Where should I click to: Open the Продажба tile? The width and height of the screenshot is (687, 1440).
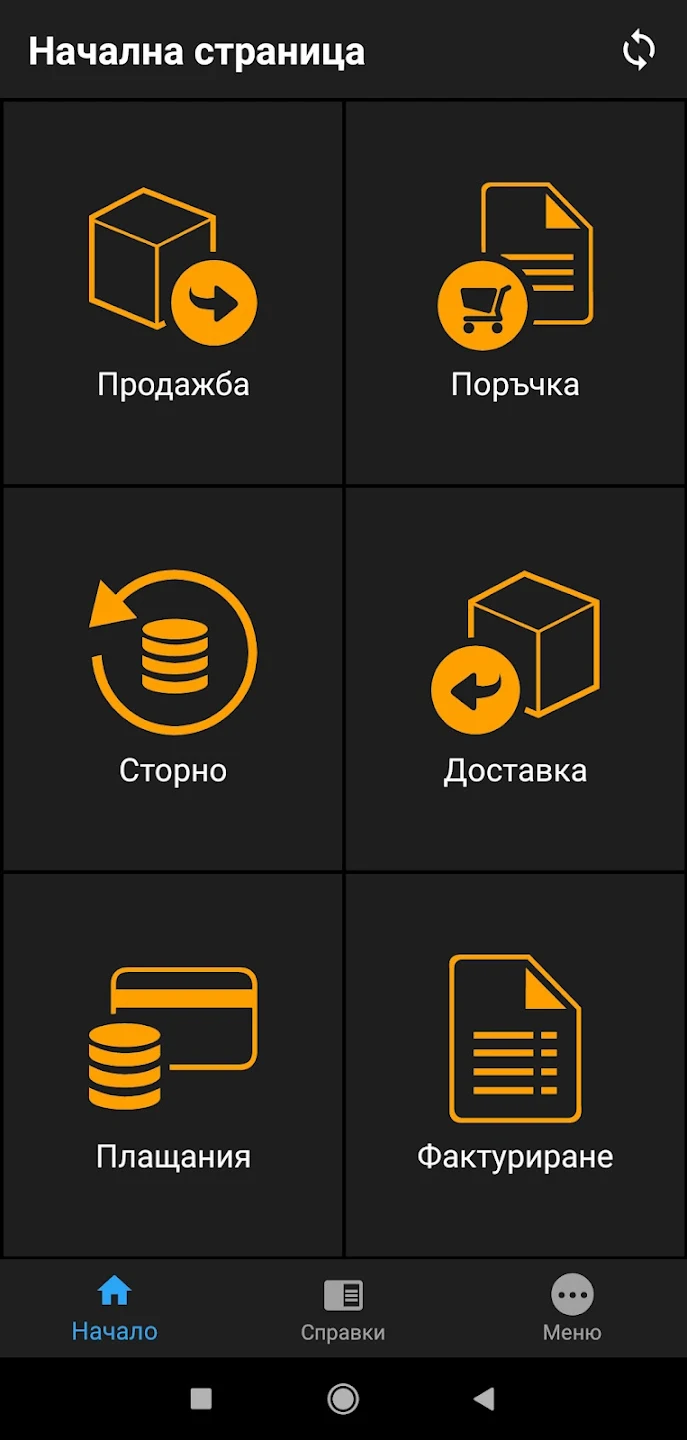point(173,293)
